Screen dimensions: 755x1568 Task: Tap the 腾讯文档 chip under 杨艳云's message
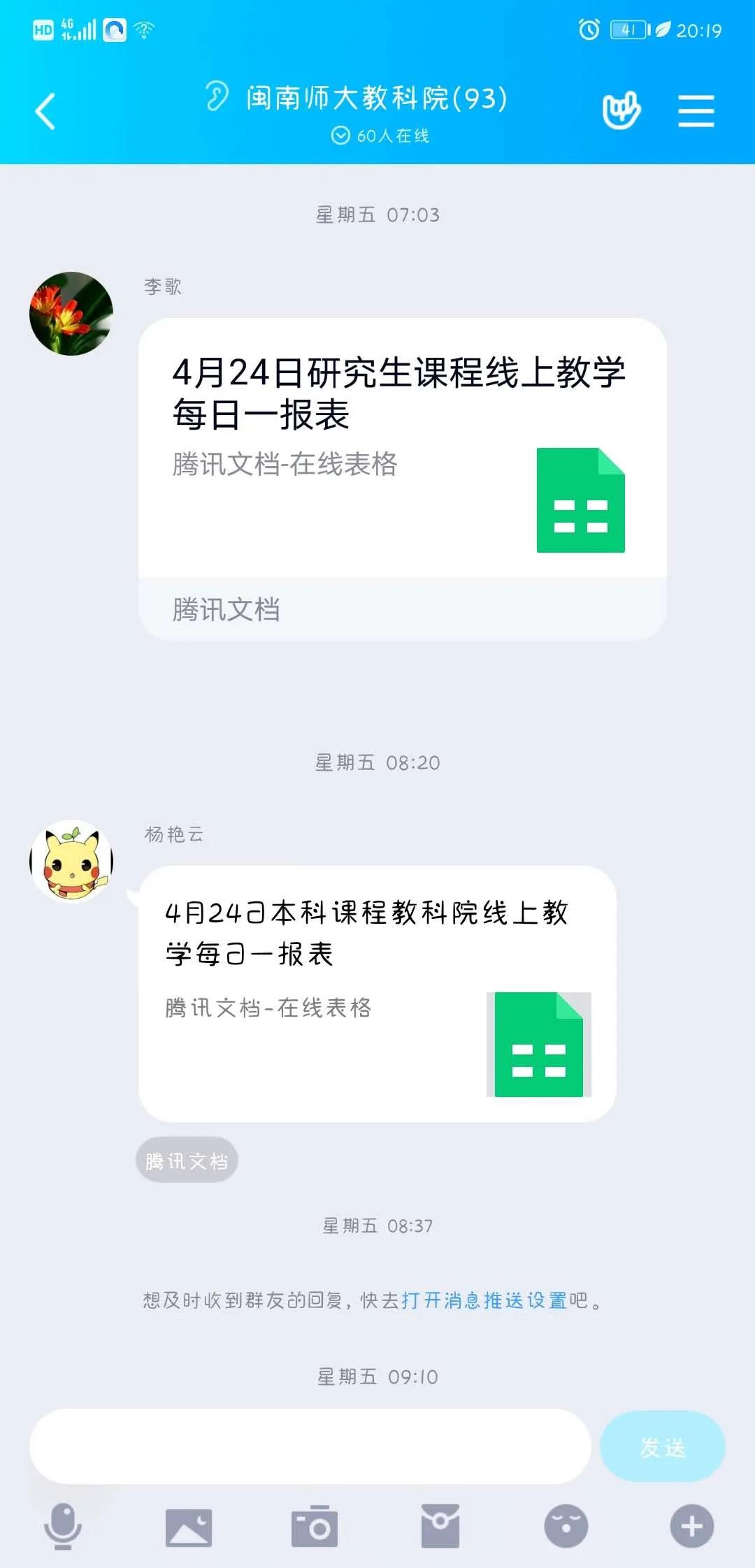coord(187,1161)
